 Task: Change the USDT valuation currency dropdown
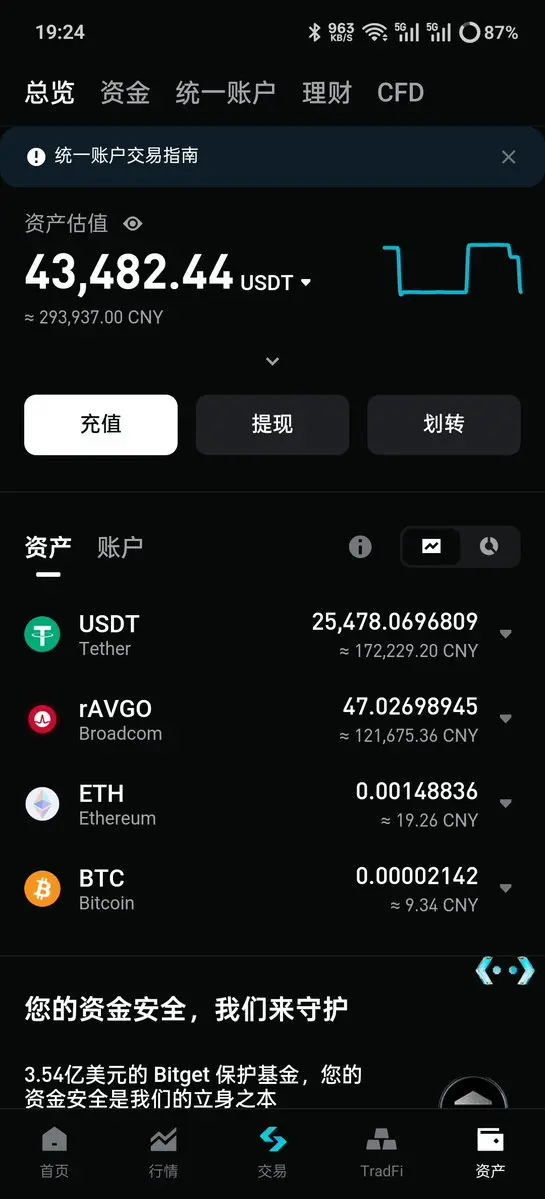point(276,283)
